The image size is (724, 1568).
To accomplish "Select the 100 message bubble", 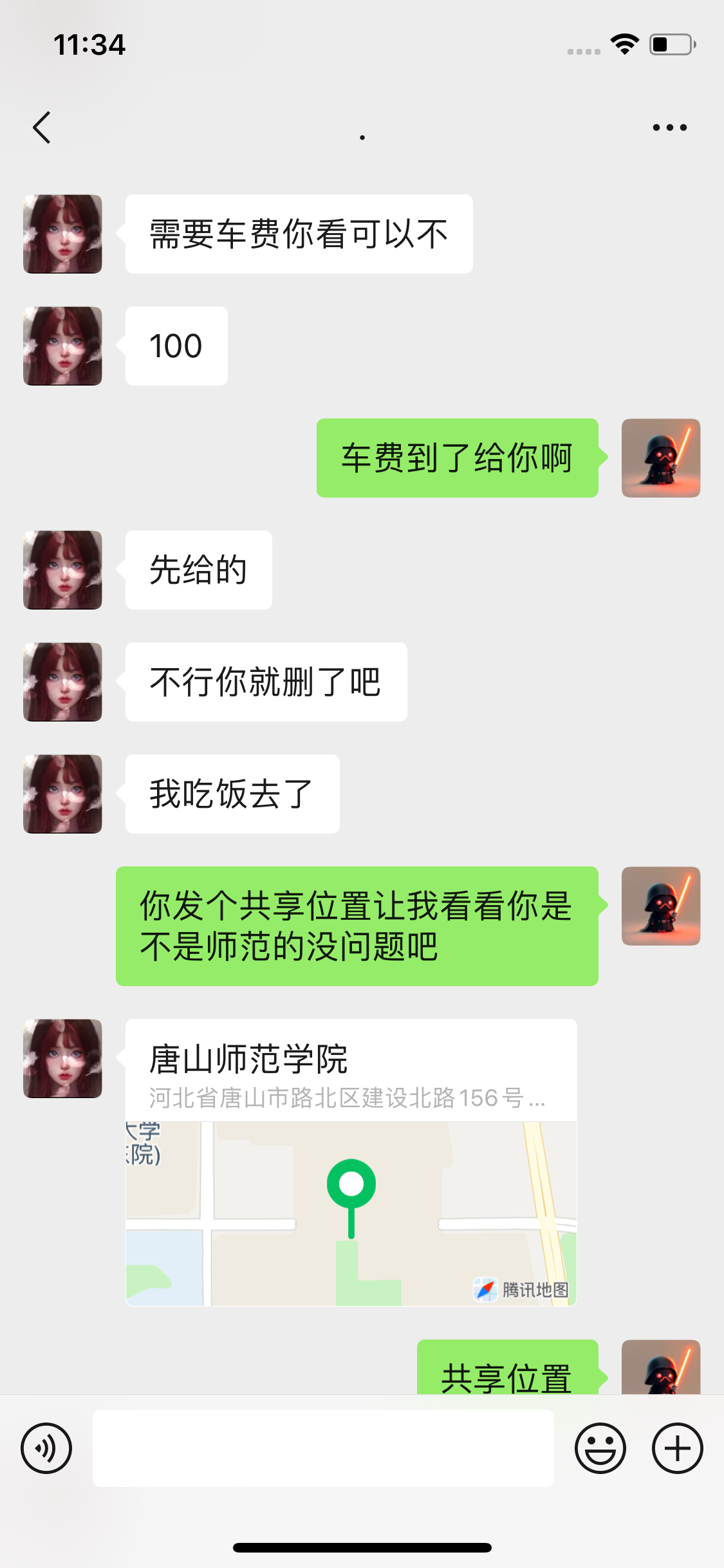I will coord(175,346).
